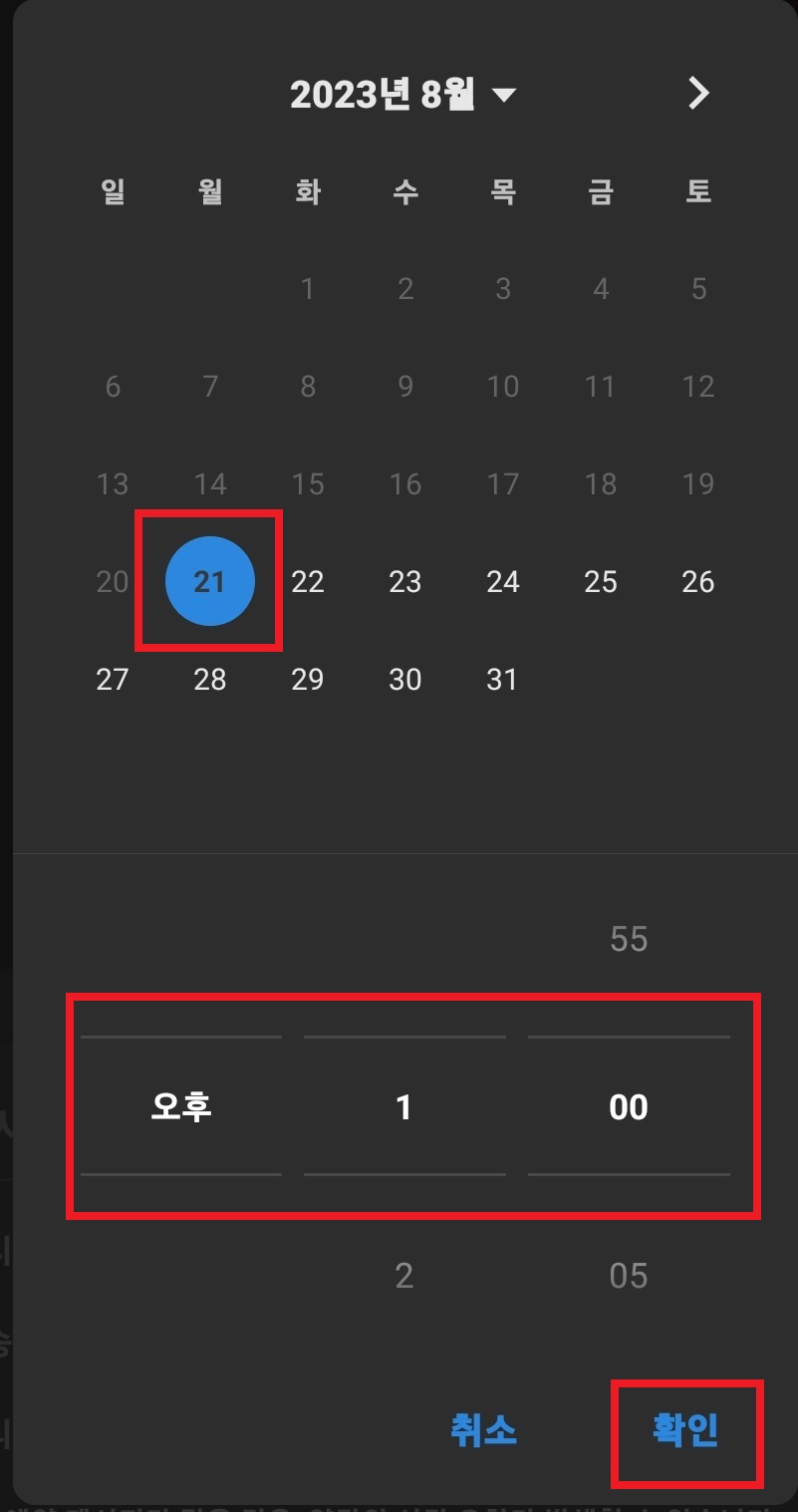Select August 30 on the calendar
This screenshot has width=798, height=1512.
click(x=403, y=679)
